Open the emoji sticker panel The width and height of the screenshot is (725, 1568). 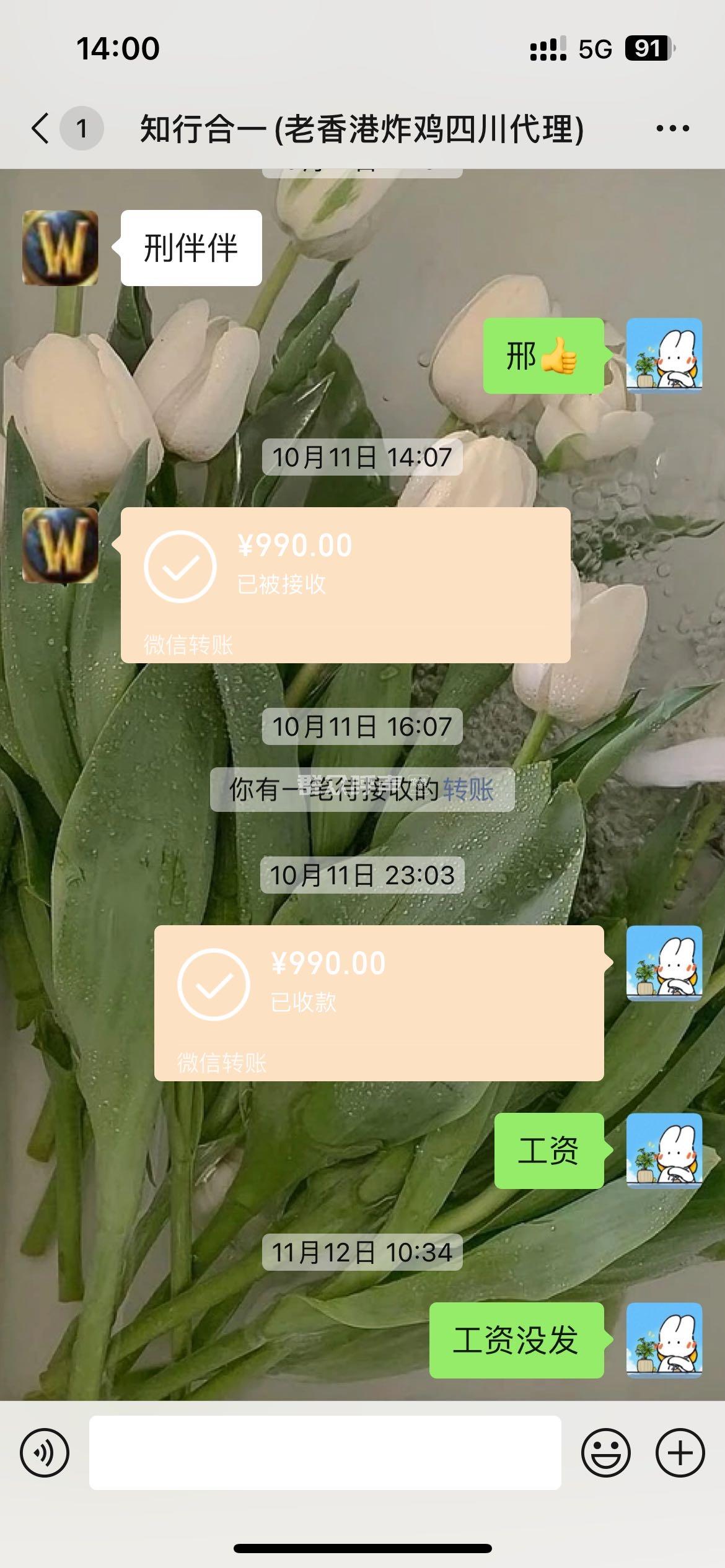(605, 1452)
